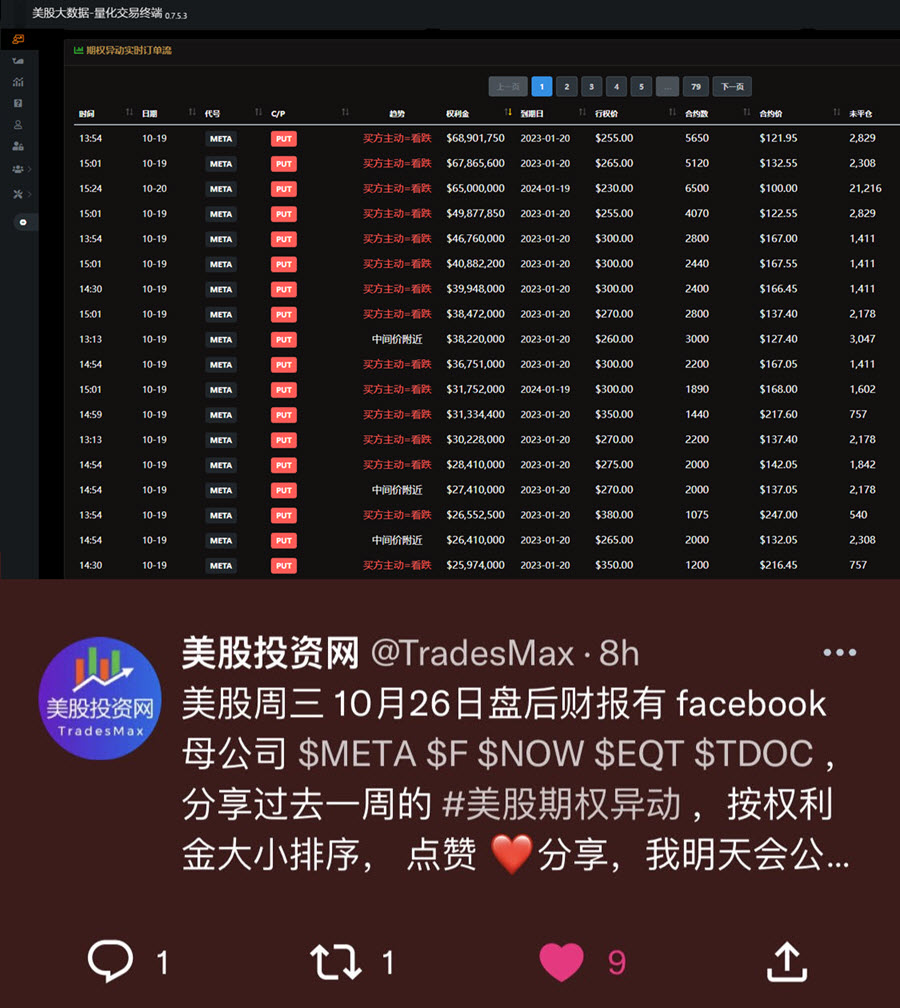This screenshot has width=900, height=1008.
Task: Like the tweet from 美股投资网
Action: (562, 962)
